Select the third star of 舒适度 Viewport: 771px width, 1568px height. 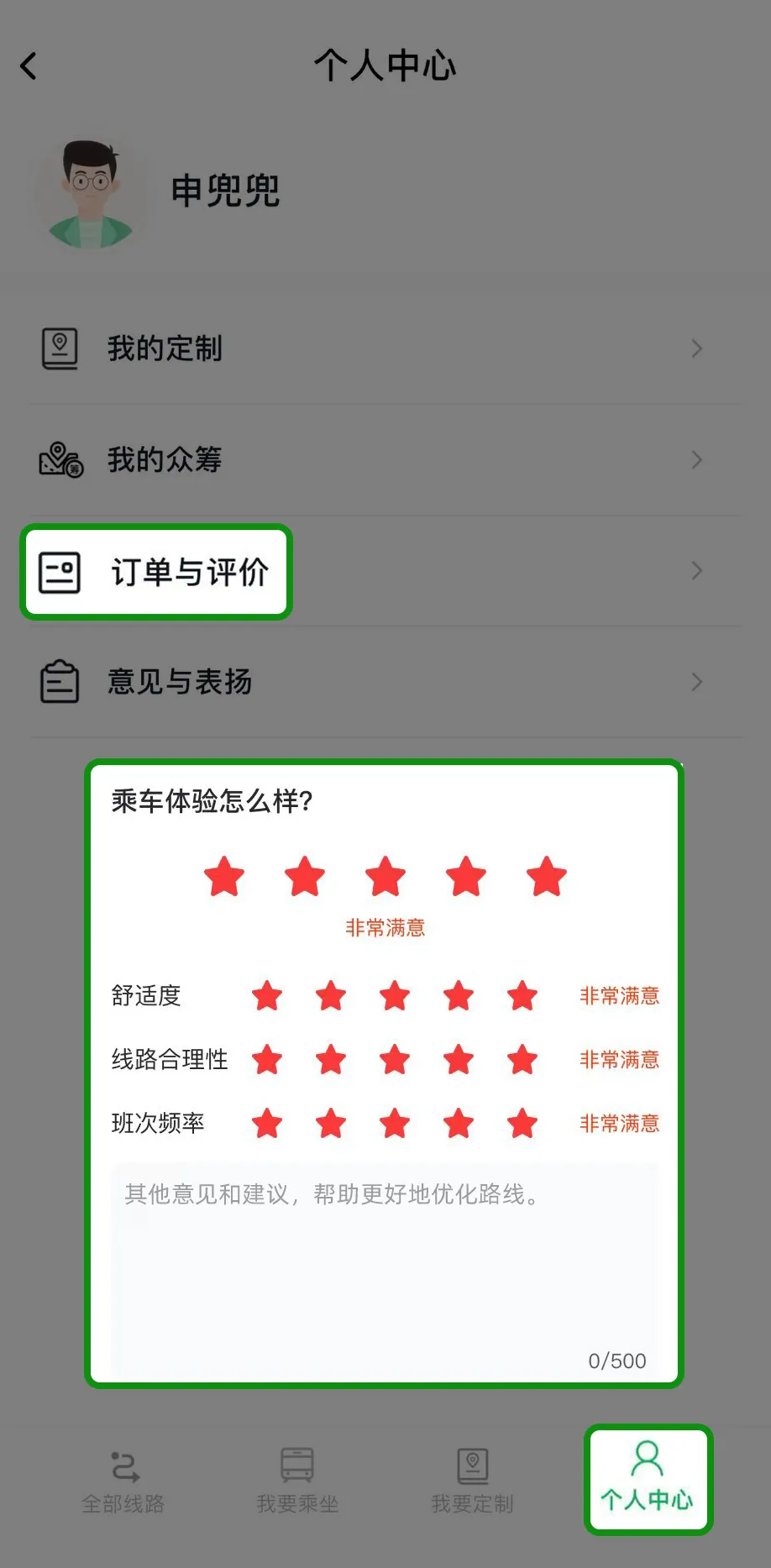pos(394,996)
